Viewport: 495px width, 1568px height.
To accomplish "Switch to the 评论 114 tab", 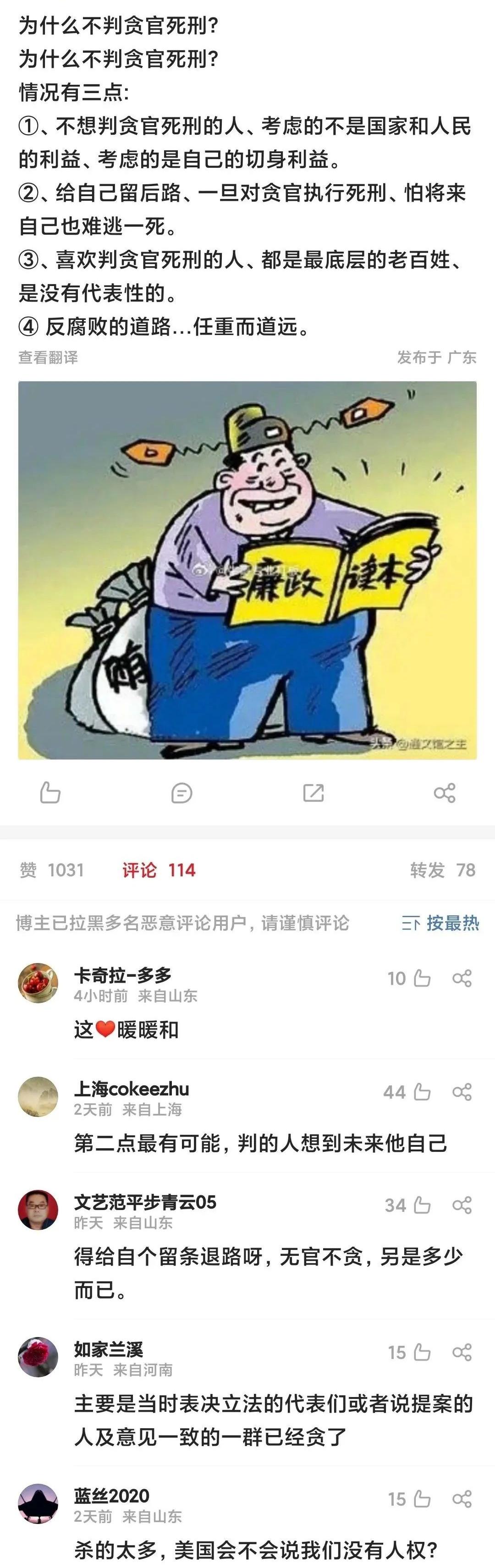I will (158, 870).
